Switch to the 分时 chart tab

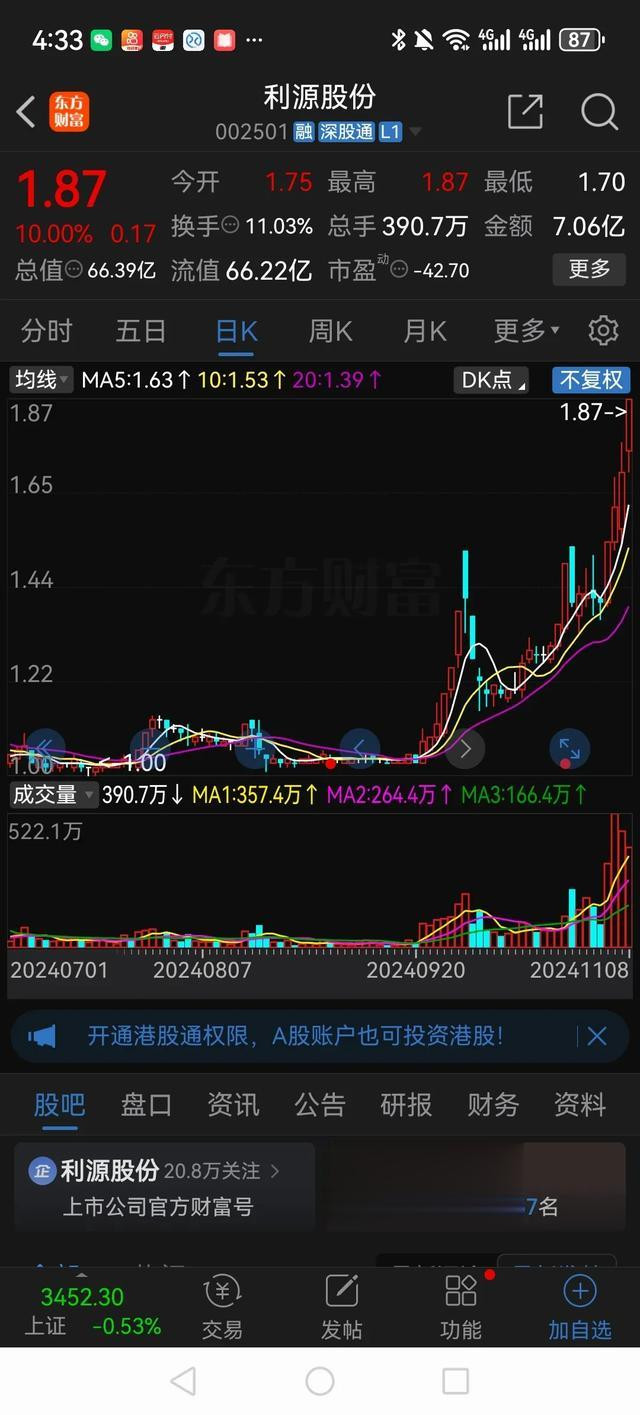pos(47,330)
